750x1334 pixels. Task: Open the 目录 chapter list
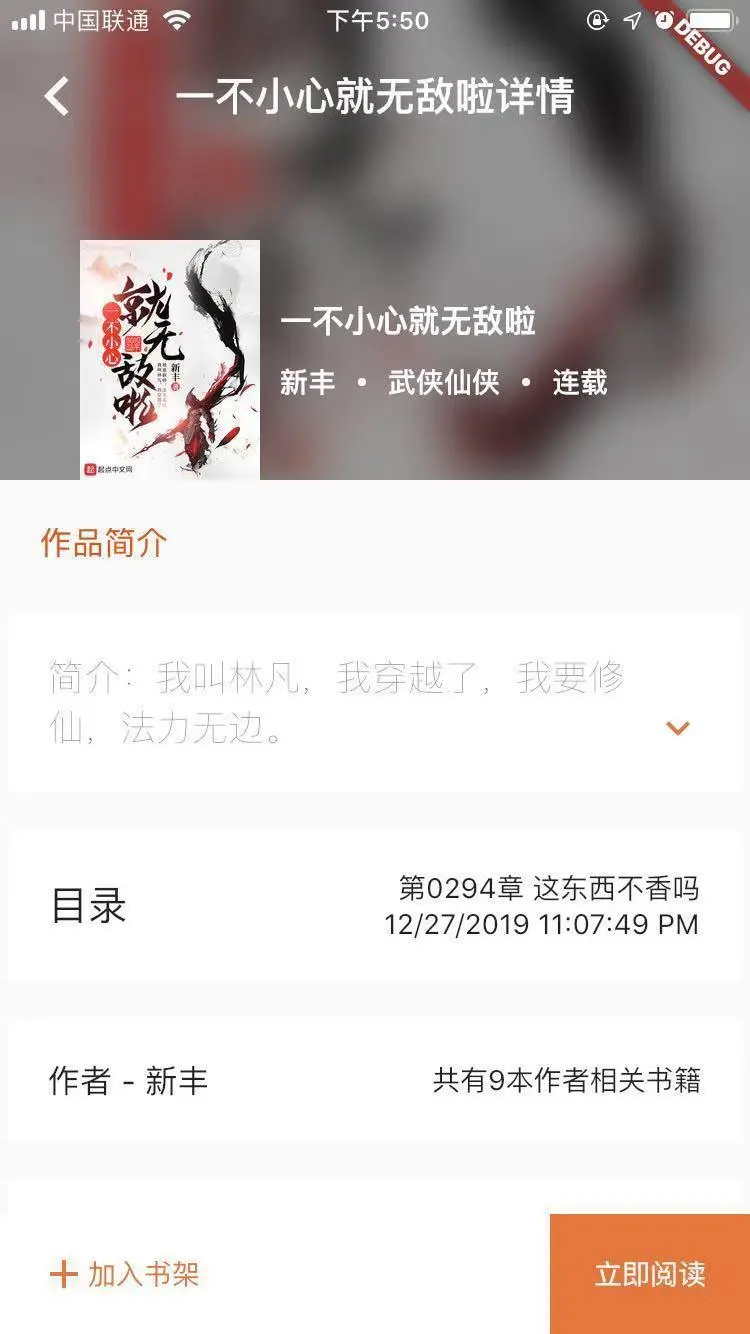374,906
